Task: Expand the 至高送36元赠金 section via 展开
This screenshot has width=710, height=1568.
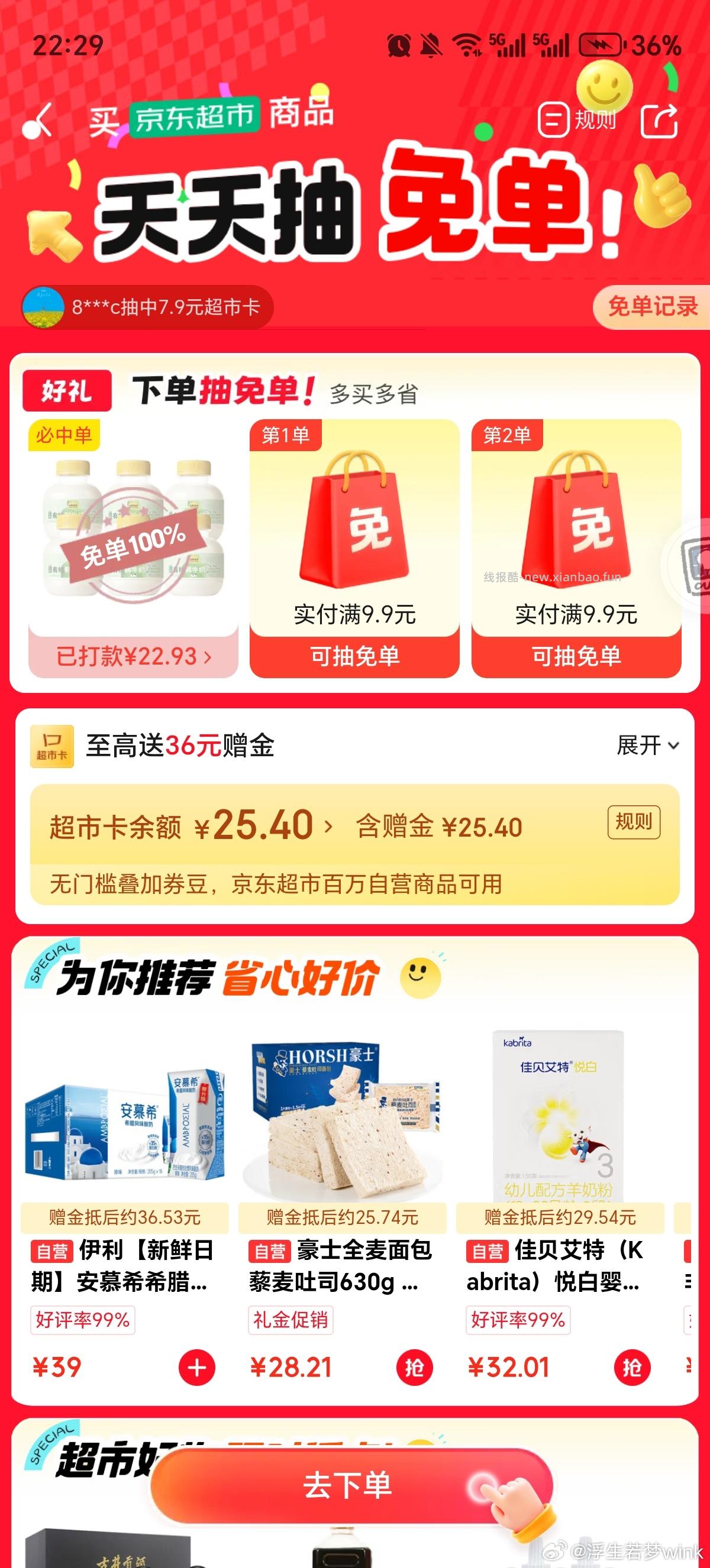Action: tap(646, 744)
